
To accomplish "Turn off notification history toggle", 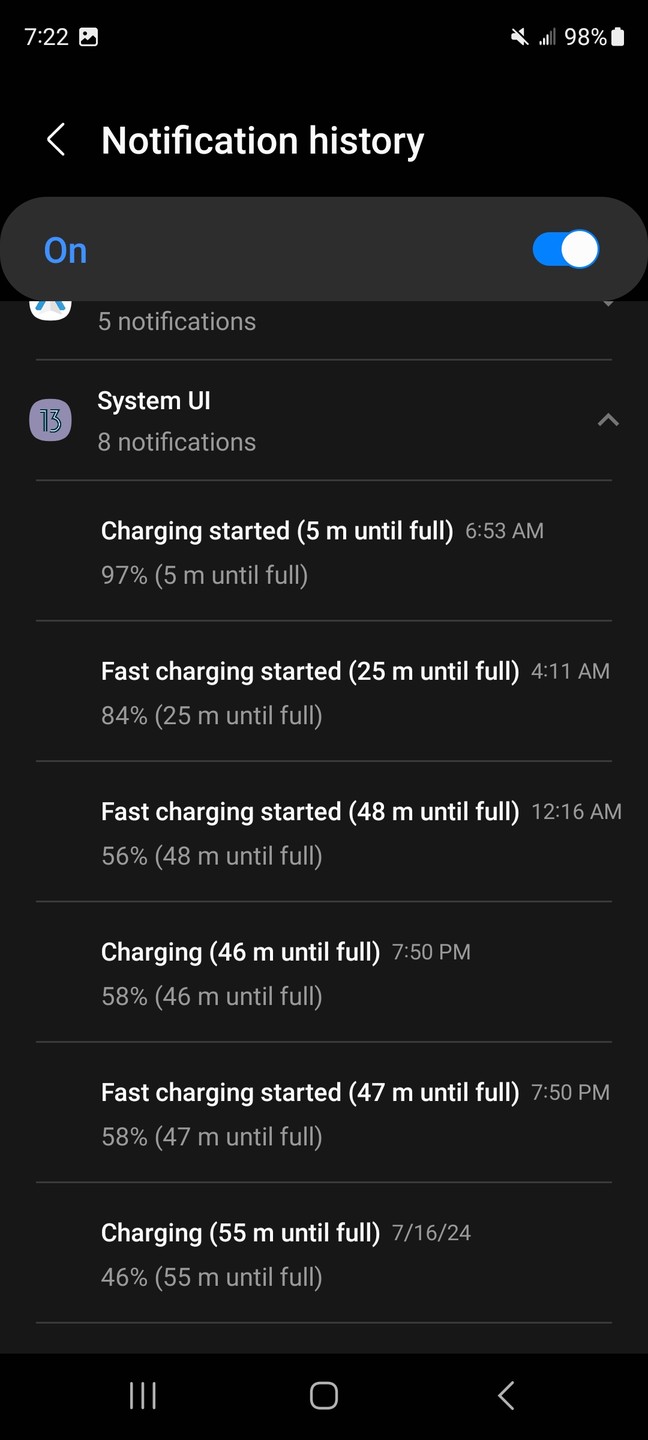I will [565, 250].
